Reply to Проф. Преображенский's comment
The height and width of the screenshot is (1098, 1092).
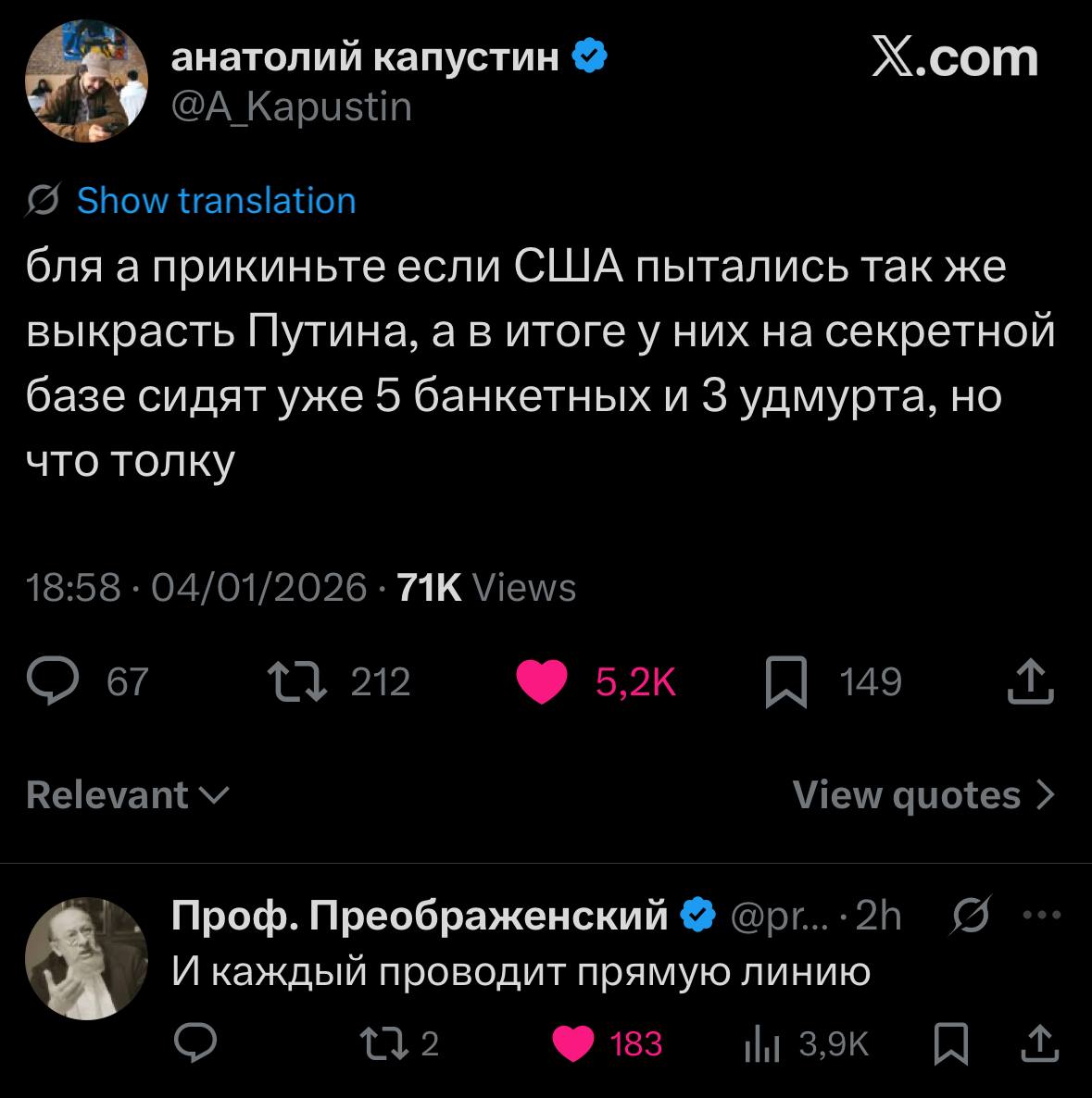pos(195,1044)
